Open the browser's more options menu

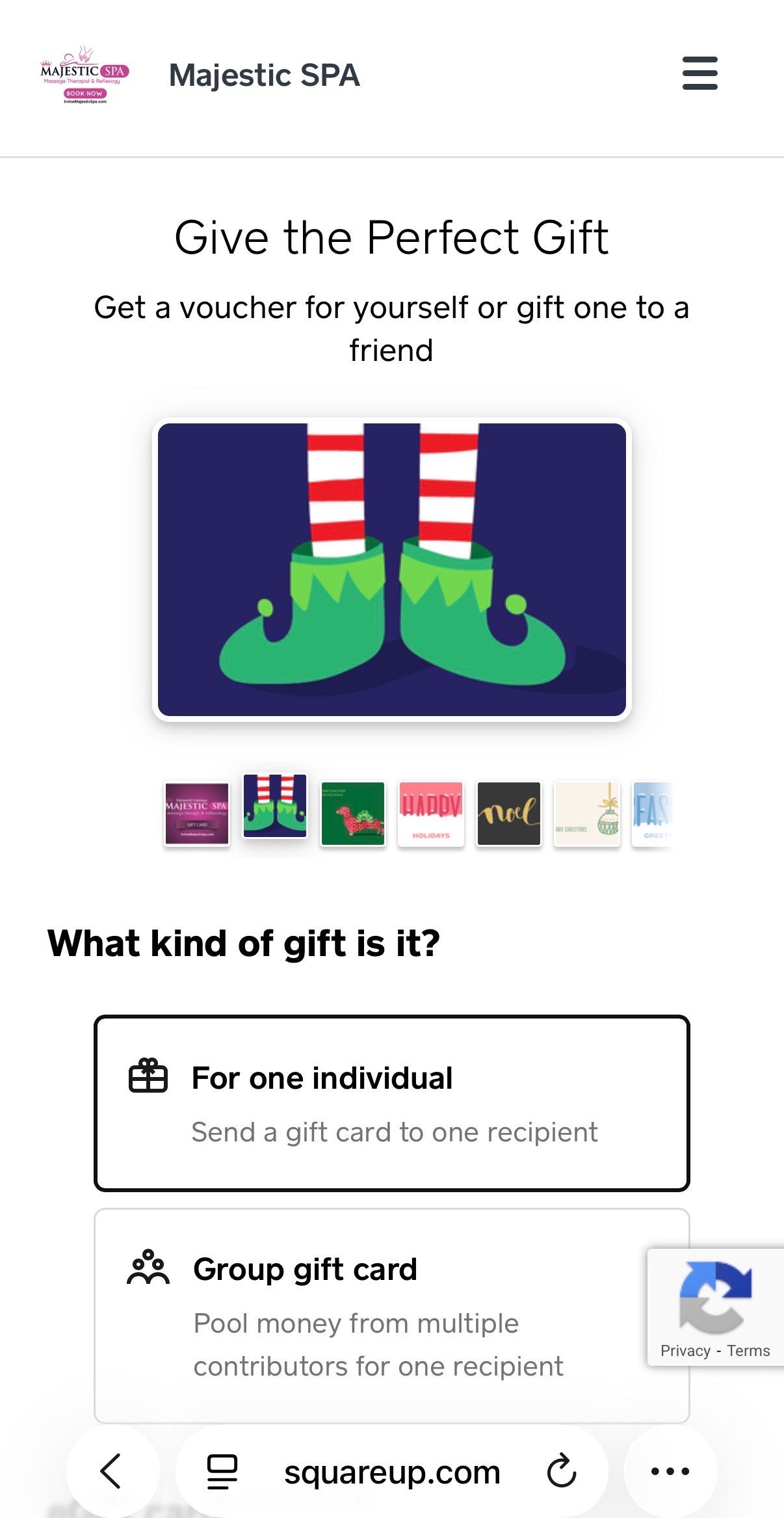click(x=670, y=1471)
